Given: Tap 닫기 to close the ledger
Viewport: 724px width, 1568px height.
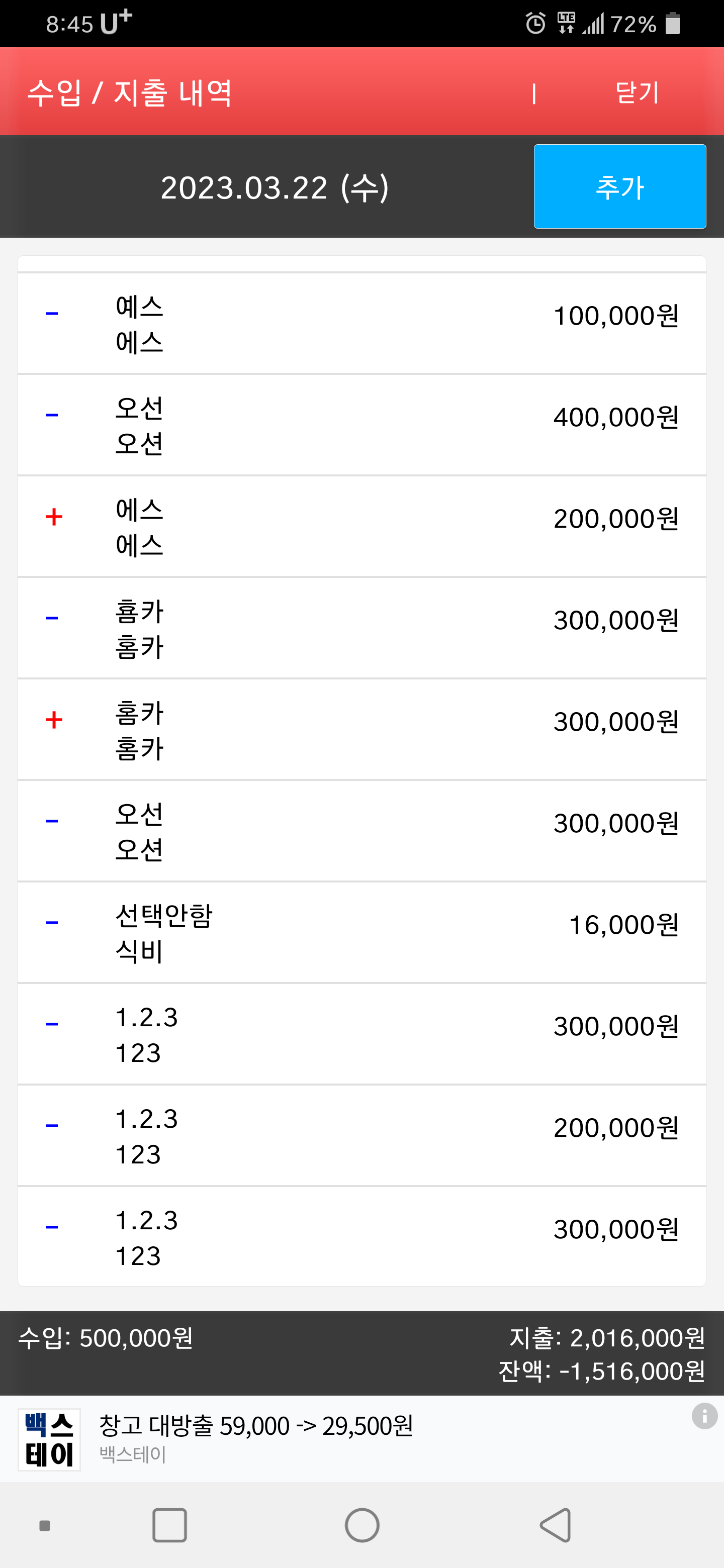Looking at the screenshot, I should pyautogui.click(x=637, y=92).
